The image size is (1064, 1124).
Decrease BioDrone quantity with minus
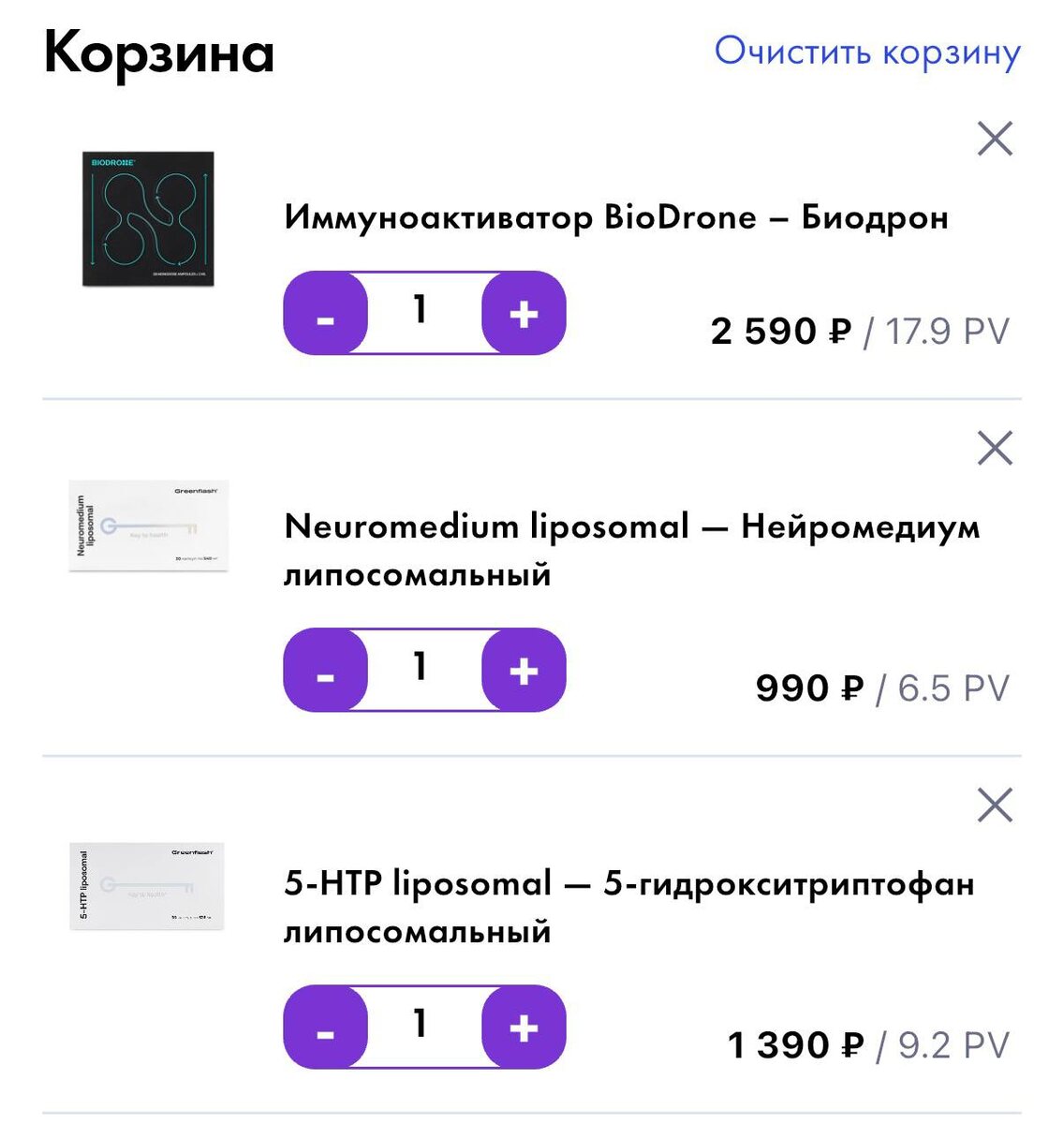[325, 314]
